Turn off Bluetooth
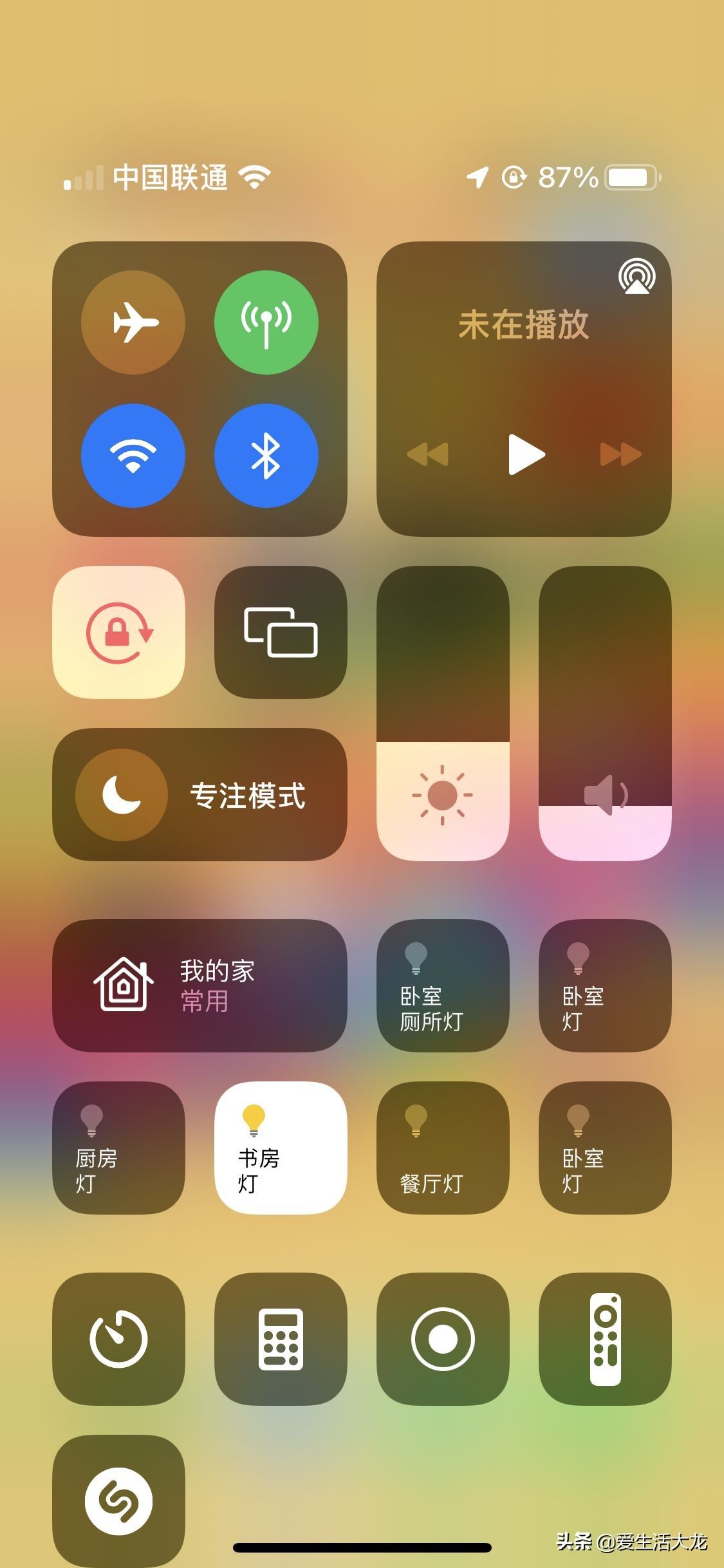The width and height of the screenshot is (724, 1568). [x=266, y=455]
